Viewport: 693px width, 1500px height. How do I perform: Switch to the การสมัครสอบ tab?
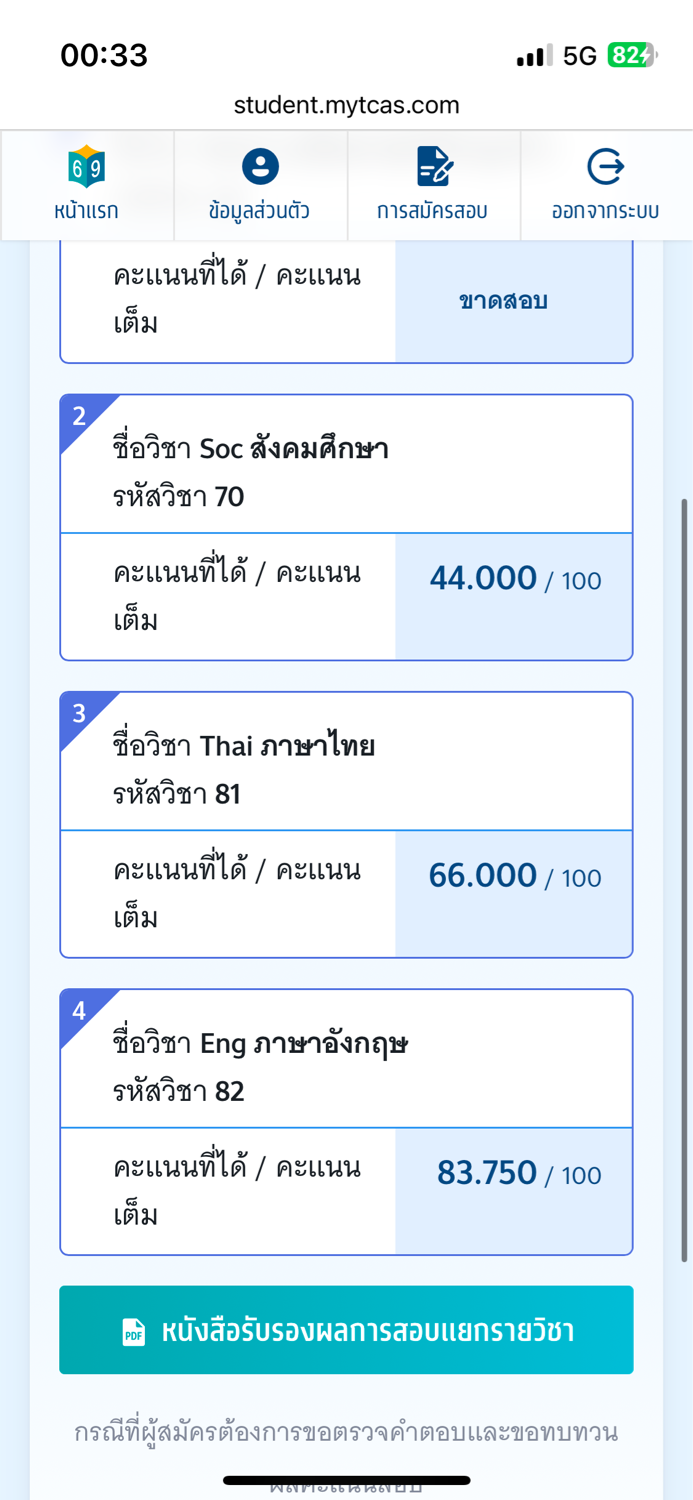pyautogui.click(x=433, y=186)
